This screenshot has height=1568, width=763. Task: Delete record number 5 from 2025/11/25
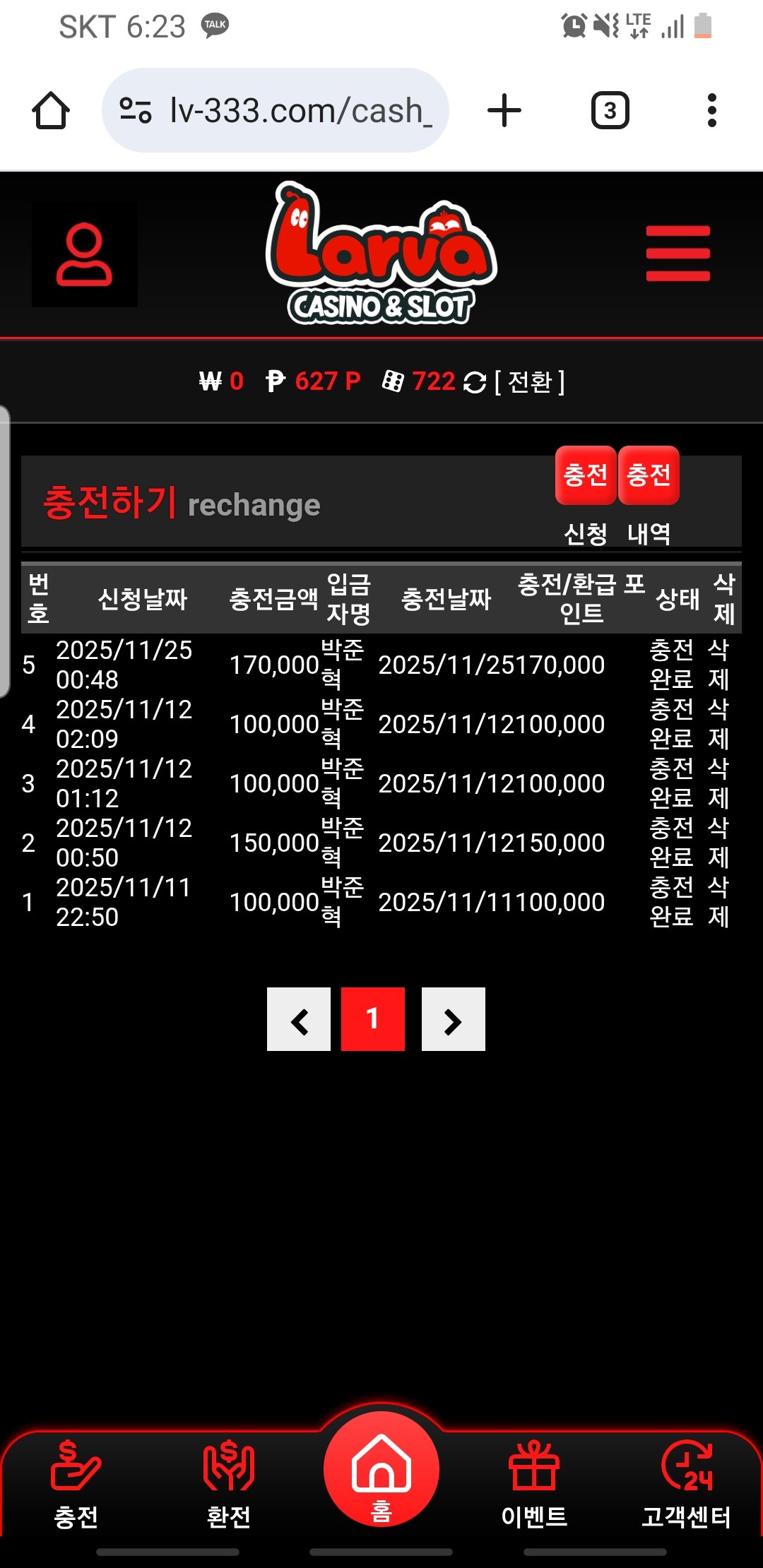[x=718, y=665]
